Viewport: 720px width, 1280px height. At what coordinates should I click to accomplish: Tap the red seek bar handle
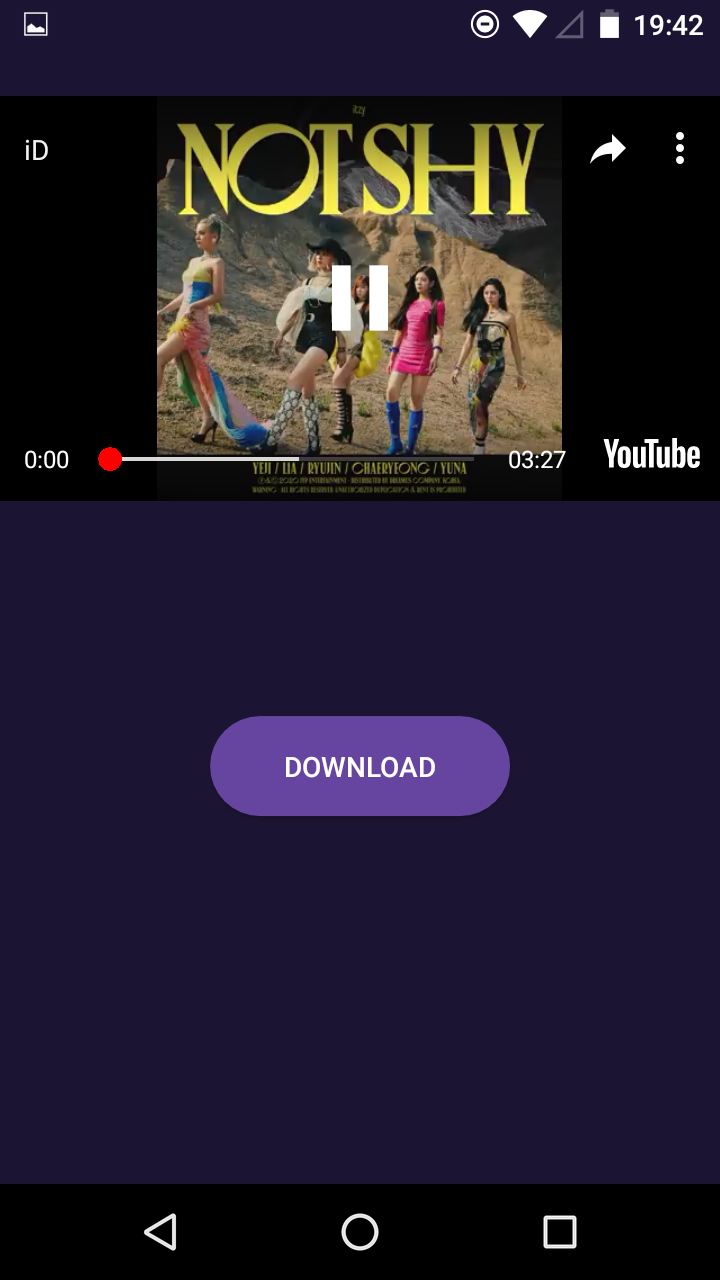pos(110,459)
